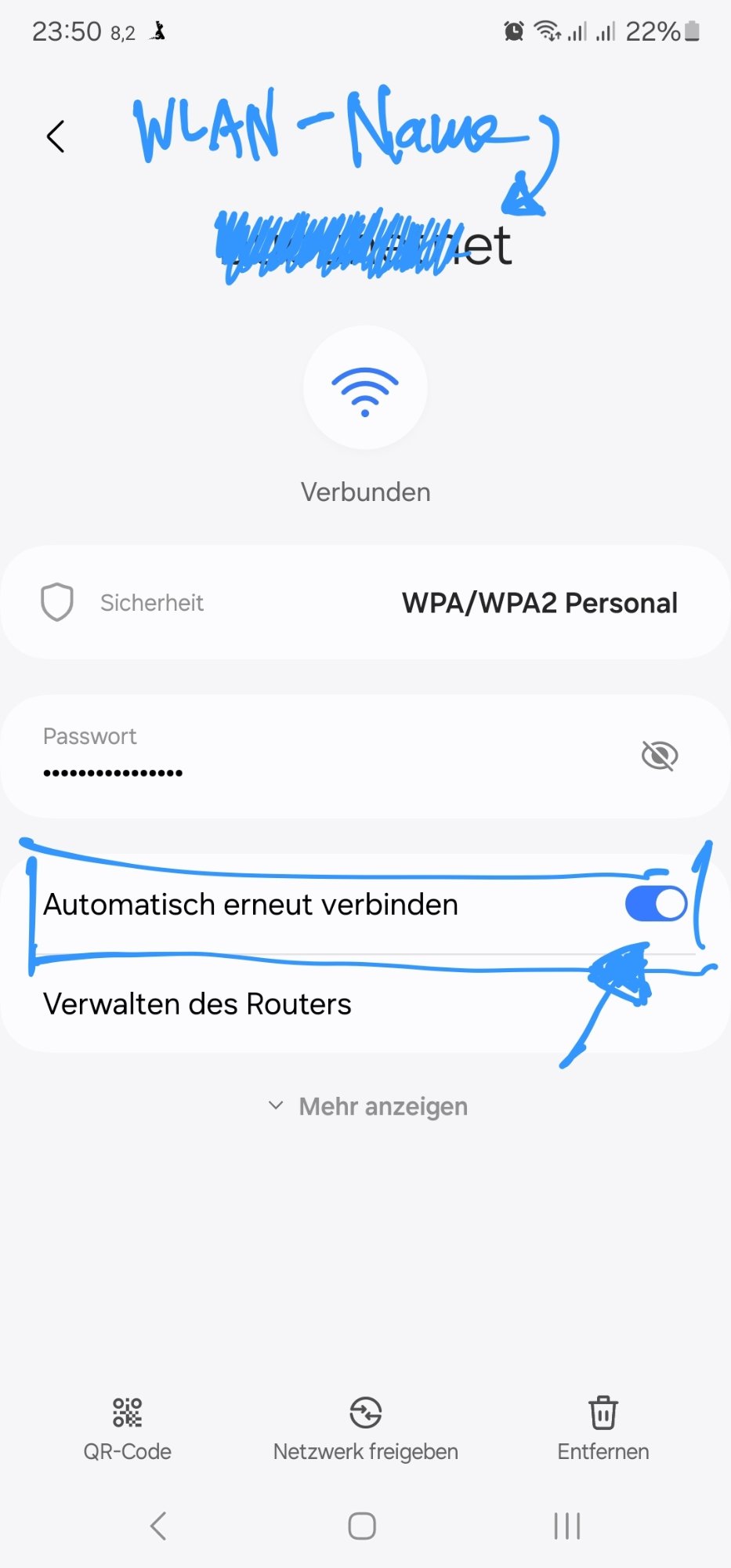Toggle Automatisch erneut verbinden off

coord(656,904)
